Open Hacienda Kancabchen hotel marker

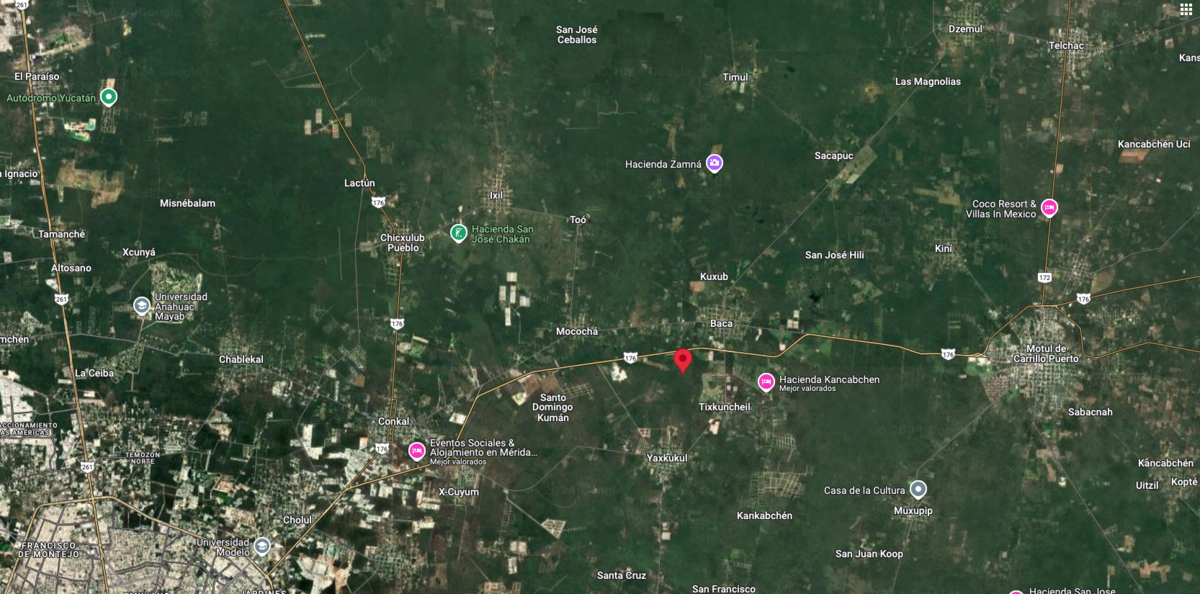[766, 381]
